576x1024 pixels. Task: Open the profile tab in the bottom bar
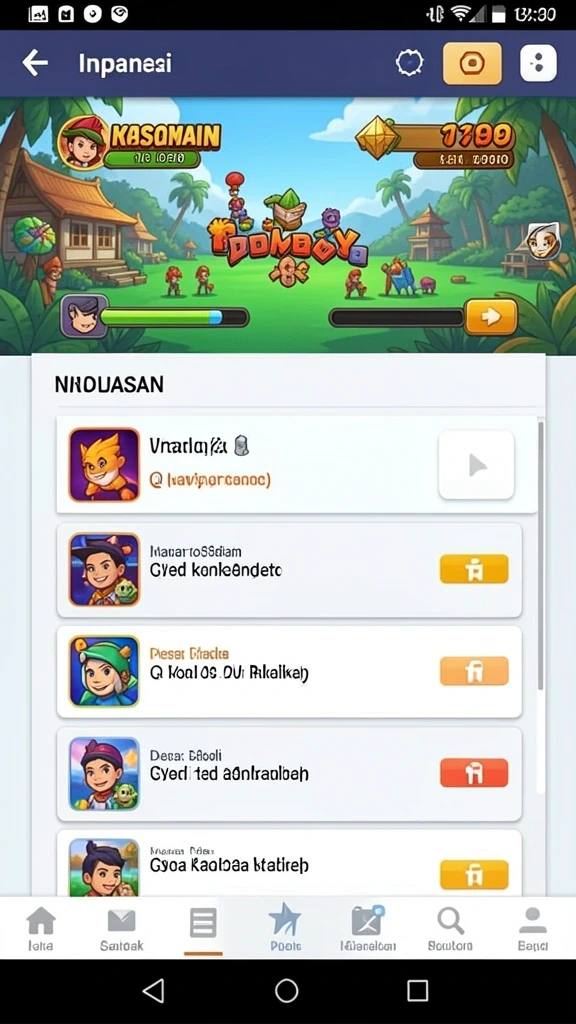click(533, 929)
